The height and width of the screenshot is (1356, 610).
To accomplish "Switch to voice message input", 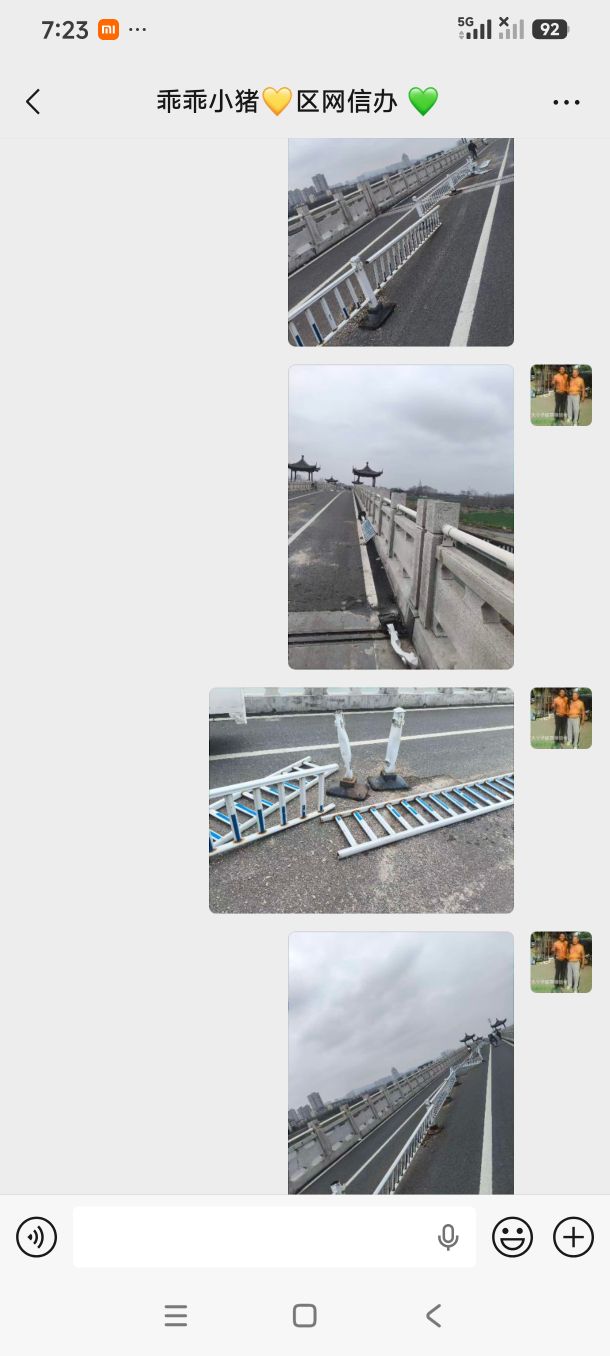I will click(37, 1237).
